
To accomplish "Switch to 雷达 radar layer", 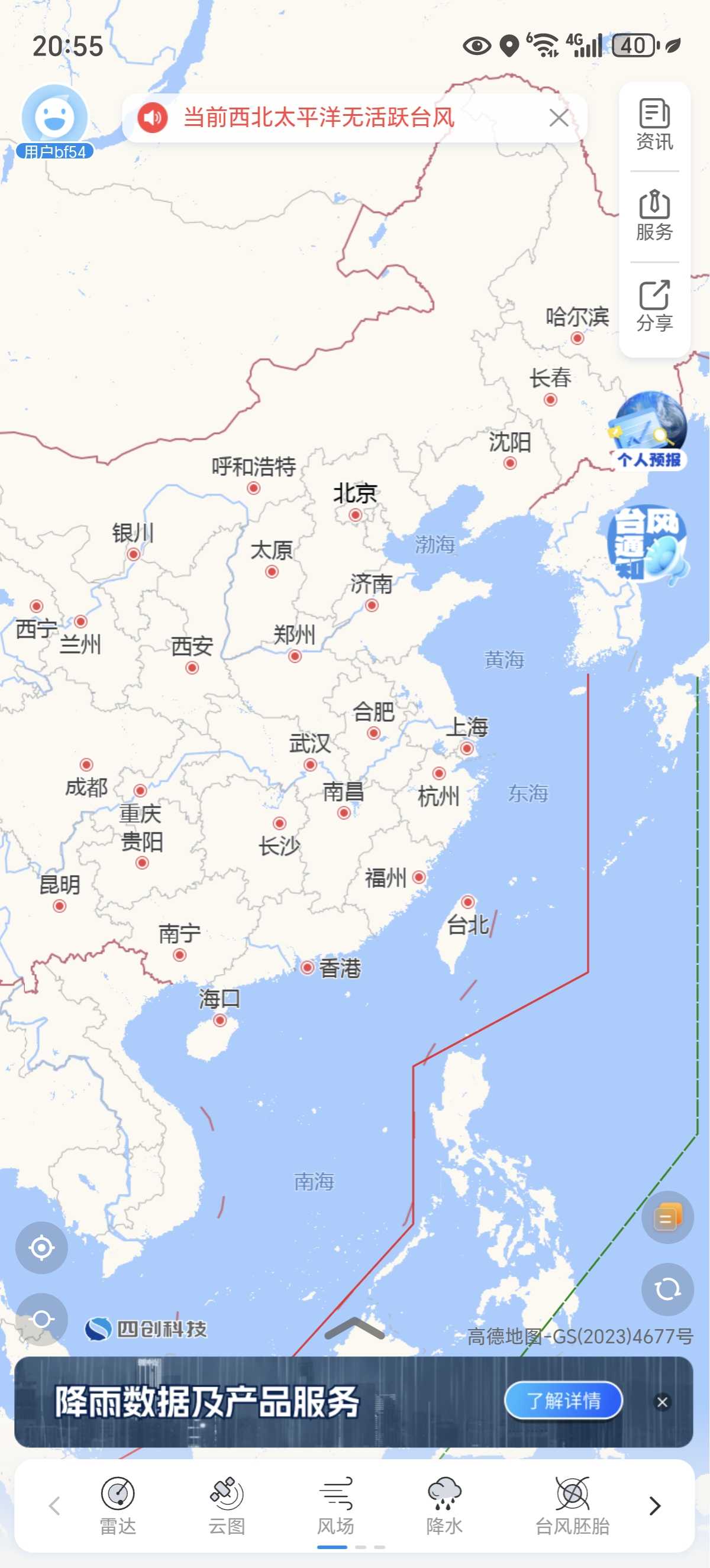I will (x=118, y=1504).
